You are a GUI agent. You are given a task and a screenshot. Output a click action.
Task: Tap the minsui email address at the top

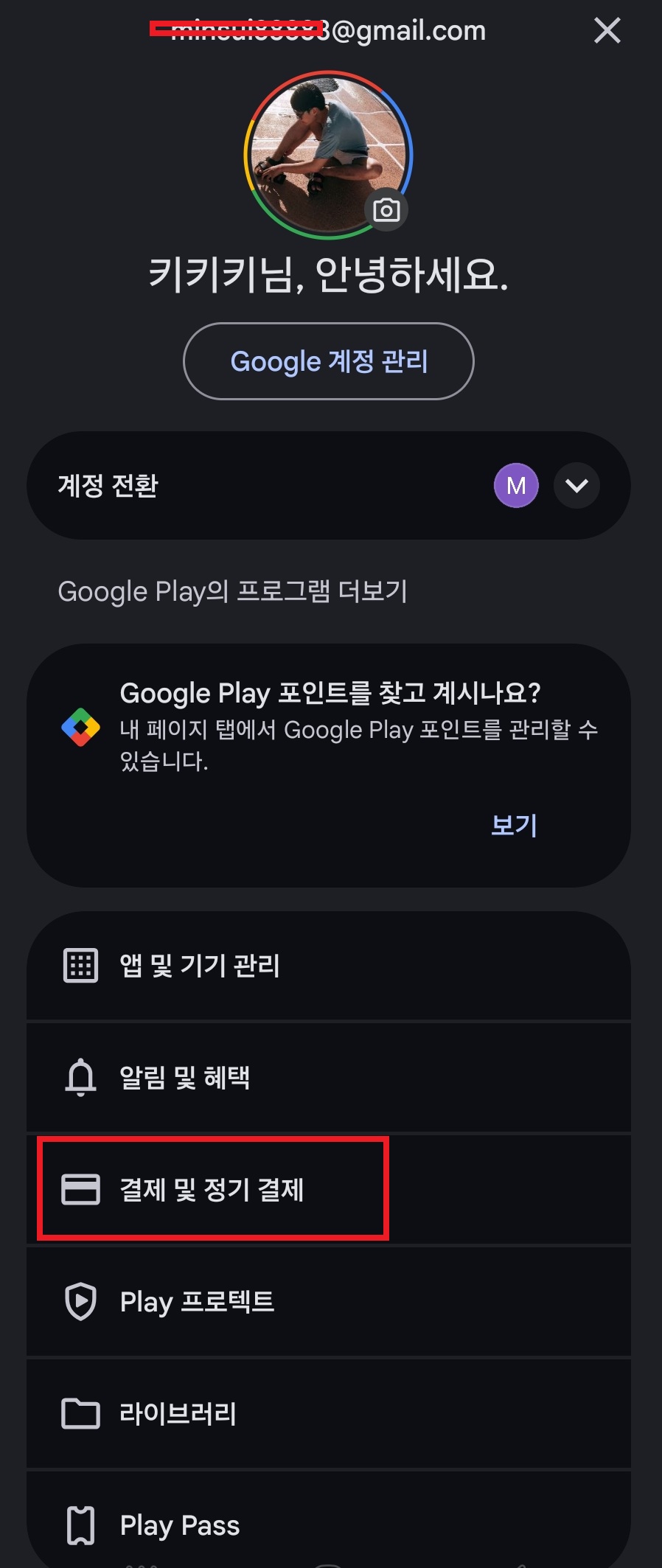tap(330, 30)
